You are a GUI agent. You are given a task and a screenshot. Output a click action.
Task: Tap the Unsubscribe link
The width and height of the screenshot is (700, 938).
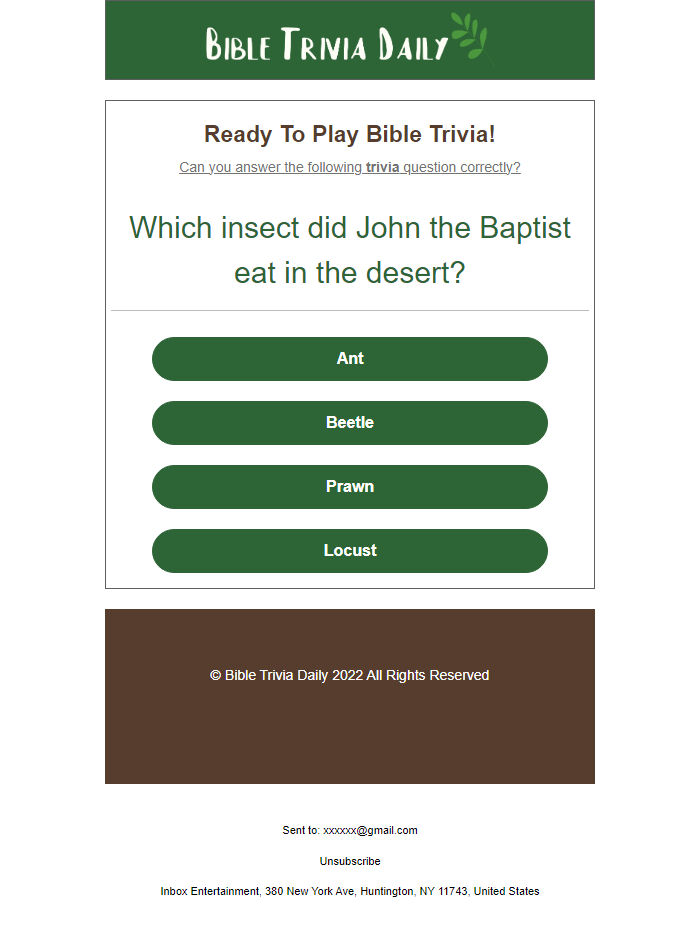[350, 861]
